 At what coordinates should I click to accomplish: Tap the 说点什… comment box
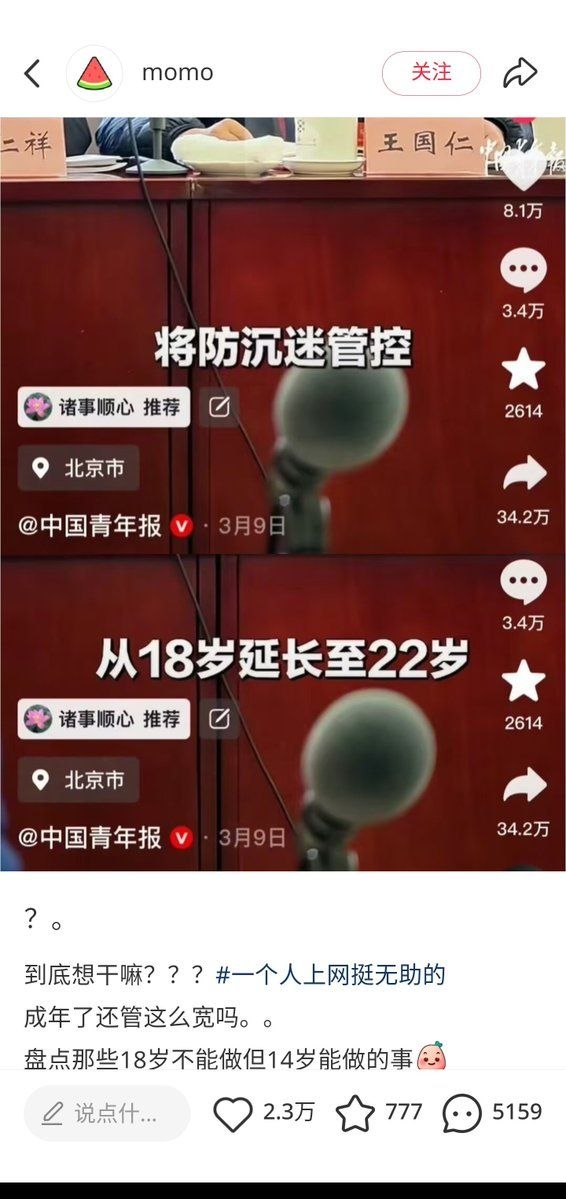(107, 1113)
